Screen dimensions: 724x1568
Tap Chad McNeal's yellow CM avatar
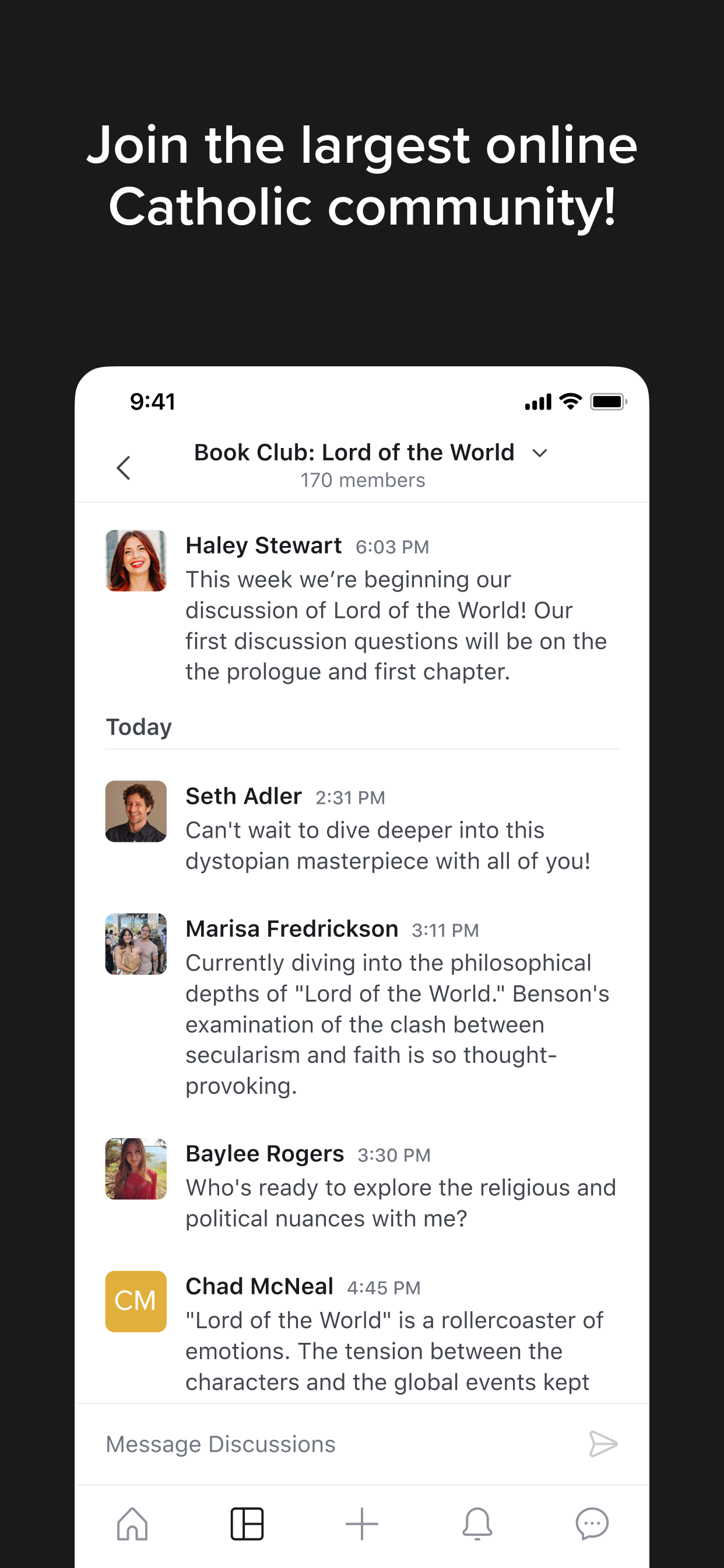click(135, 1301)
